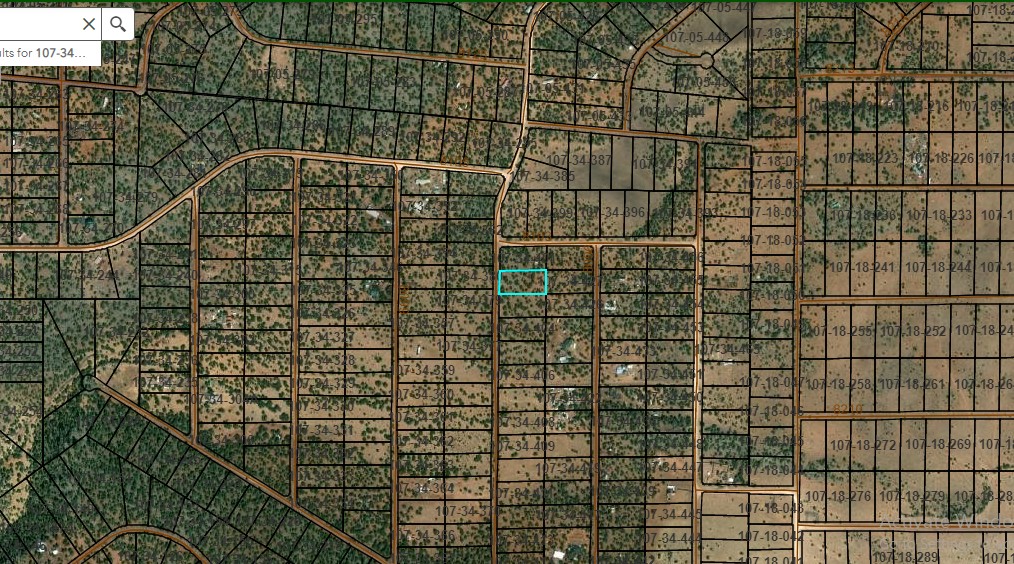Image resolution: width=1014 pixels, height=564 pixels.
Task: Clear the search text with the X
Action: [x=88, y=24]
